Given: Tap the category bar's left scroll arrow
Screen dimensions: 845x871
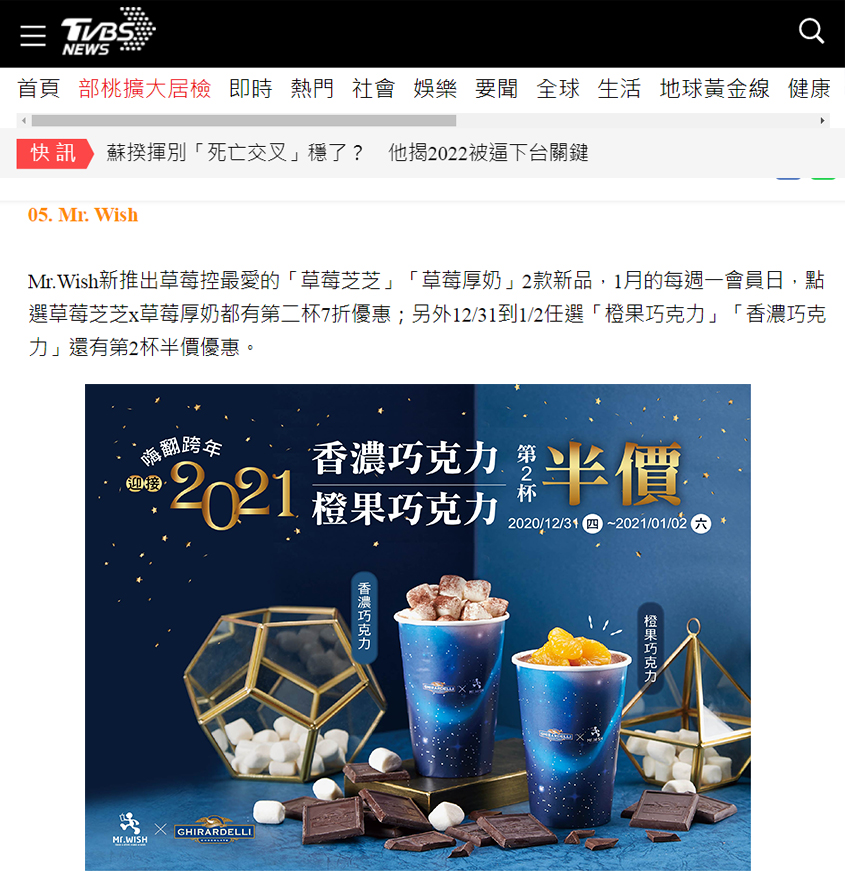Looking at the screenshot, I should 23,121.
